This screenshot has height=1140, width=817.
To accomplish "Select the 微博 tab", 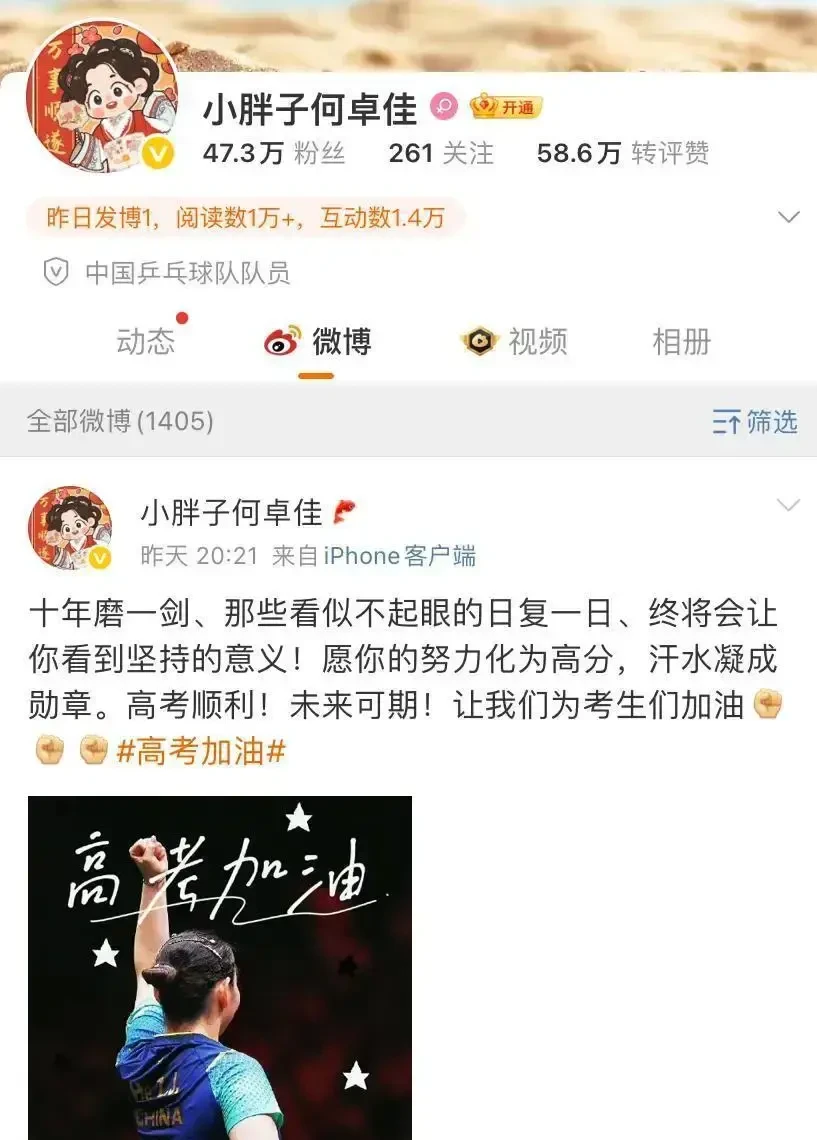I will coord(317,342).
